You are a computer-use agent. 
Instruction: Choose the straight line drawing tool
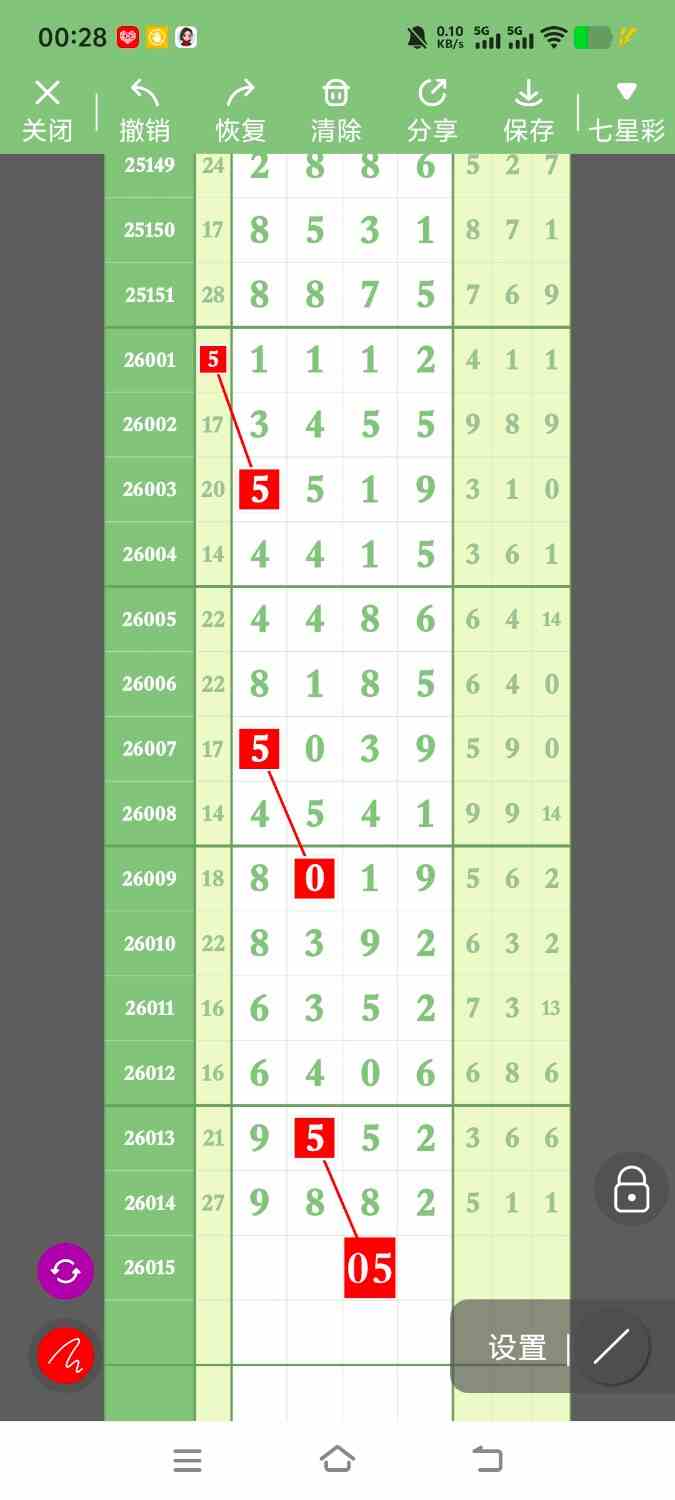tap(611, 1347)
